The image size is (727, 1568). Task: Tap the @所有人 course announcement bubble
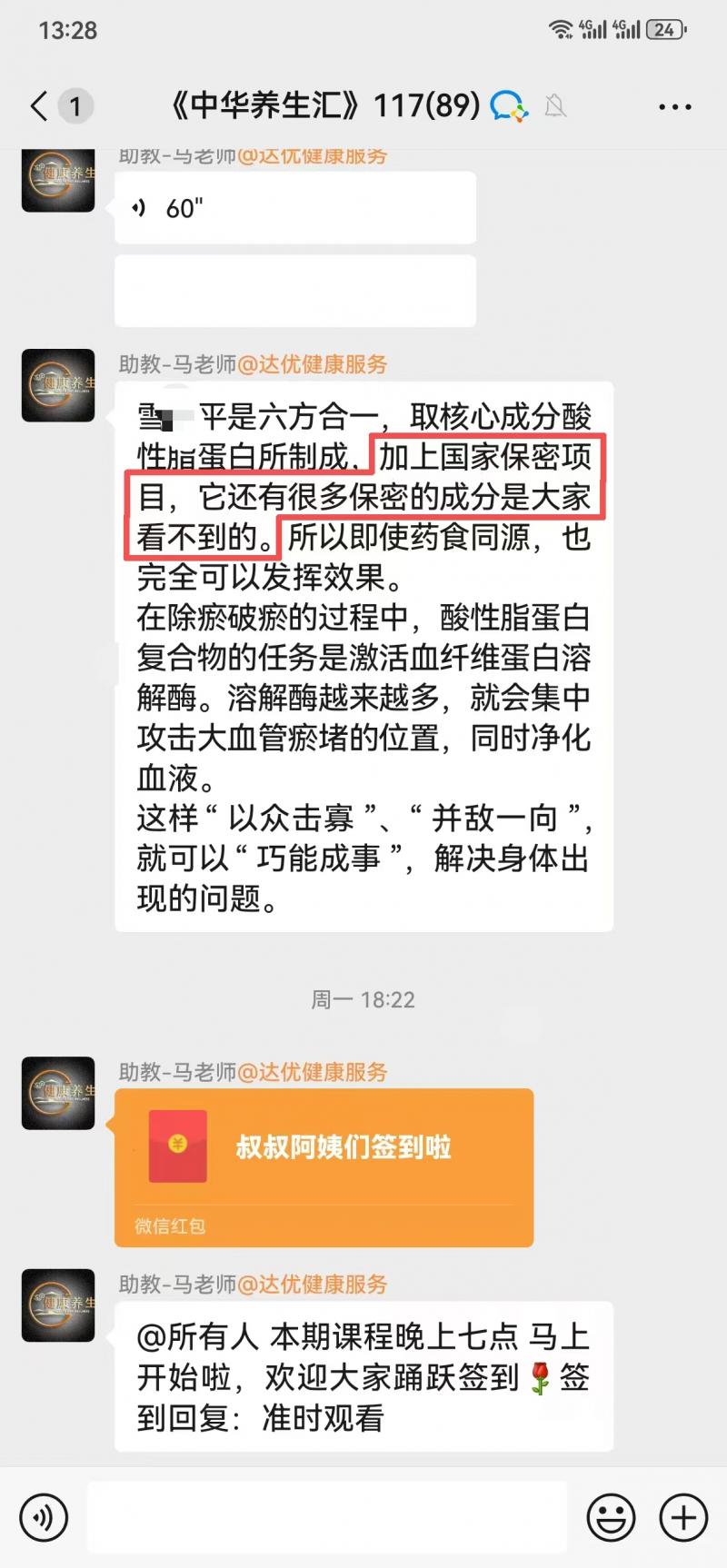pyautogui.click(x=363, y=1378)
